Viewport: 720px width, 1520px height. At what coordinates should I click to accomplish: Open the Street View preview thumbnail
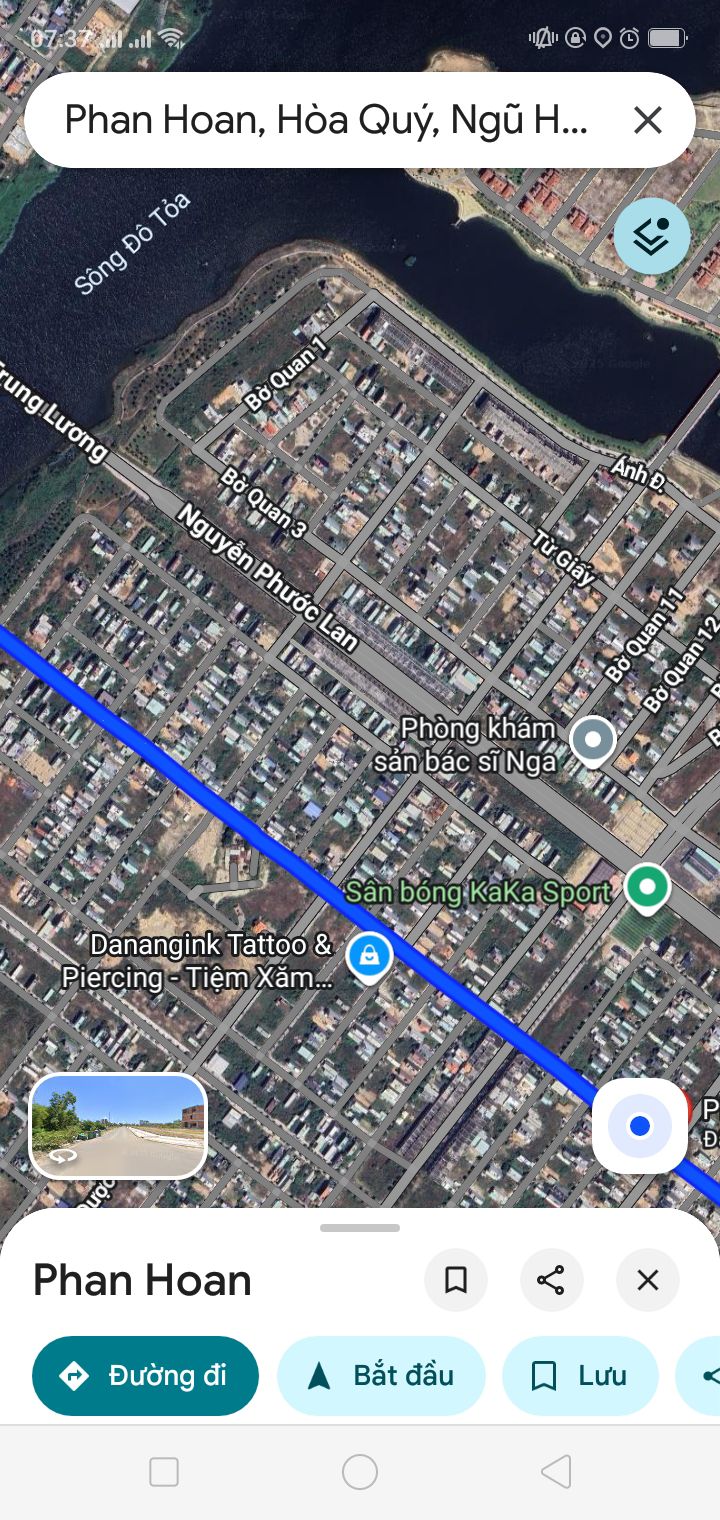118,1126
